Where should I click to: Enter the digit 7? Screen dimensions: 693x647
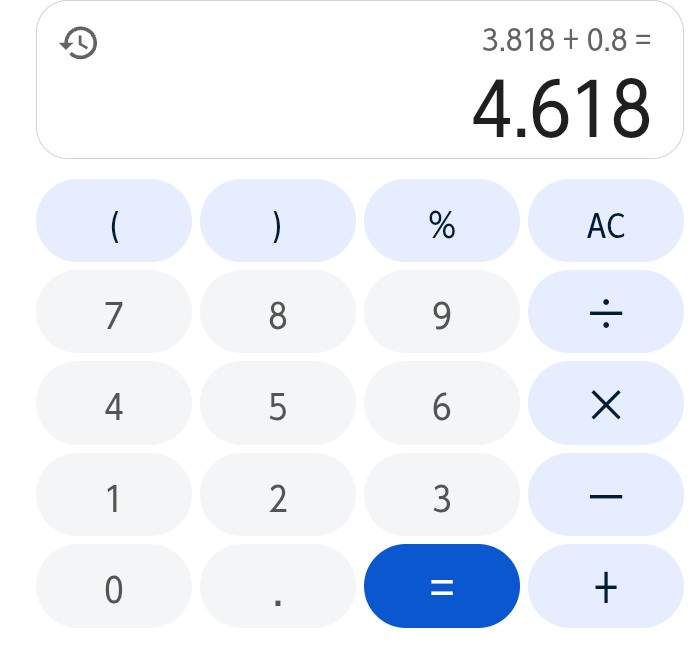[114, 316]
